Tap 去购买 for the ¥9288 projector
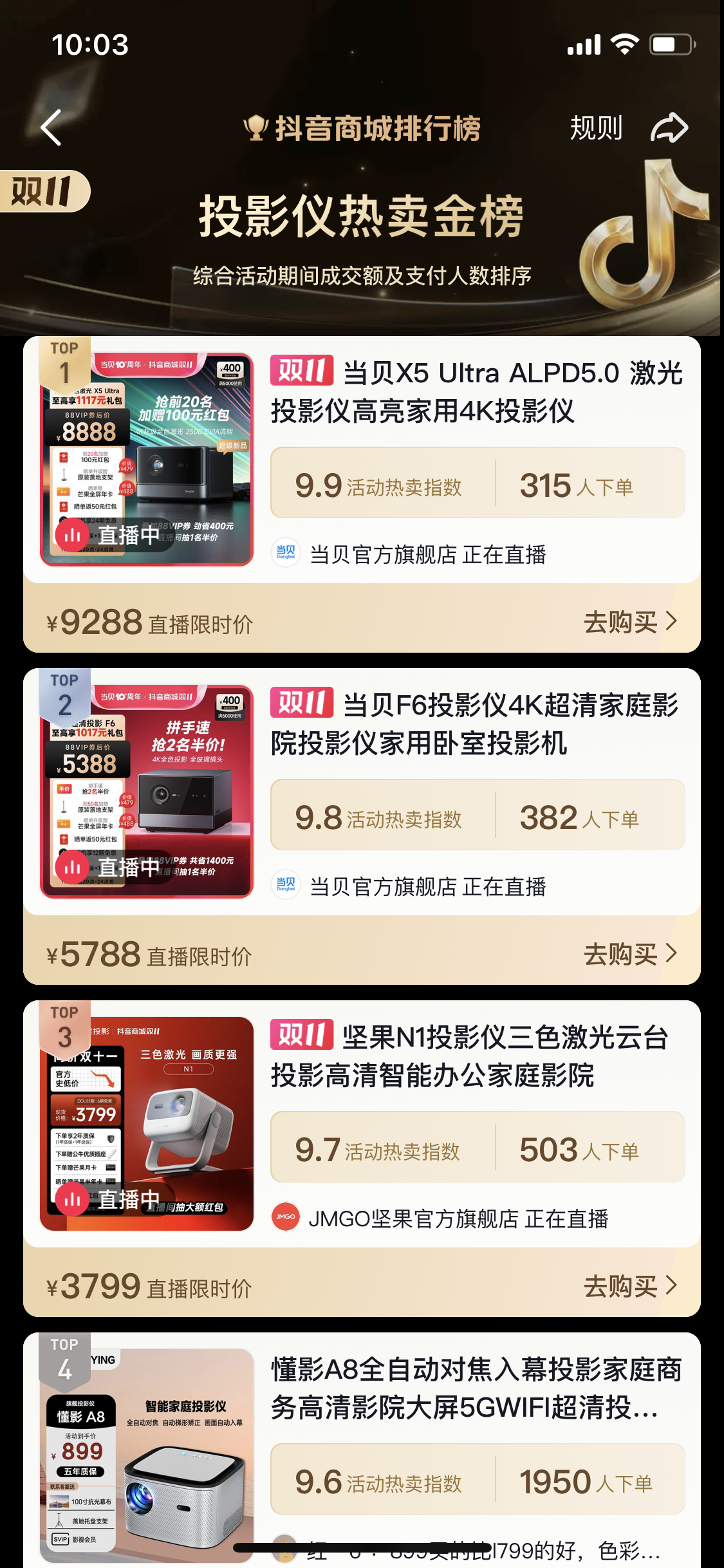Viewport: 724px width, 1568px height. point(629,622)
